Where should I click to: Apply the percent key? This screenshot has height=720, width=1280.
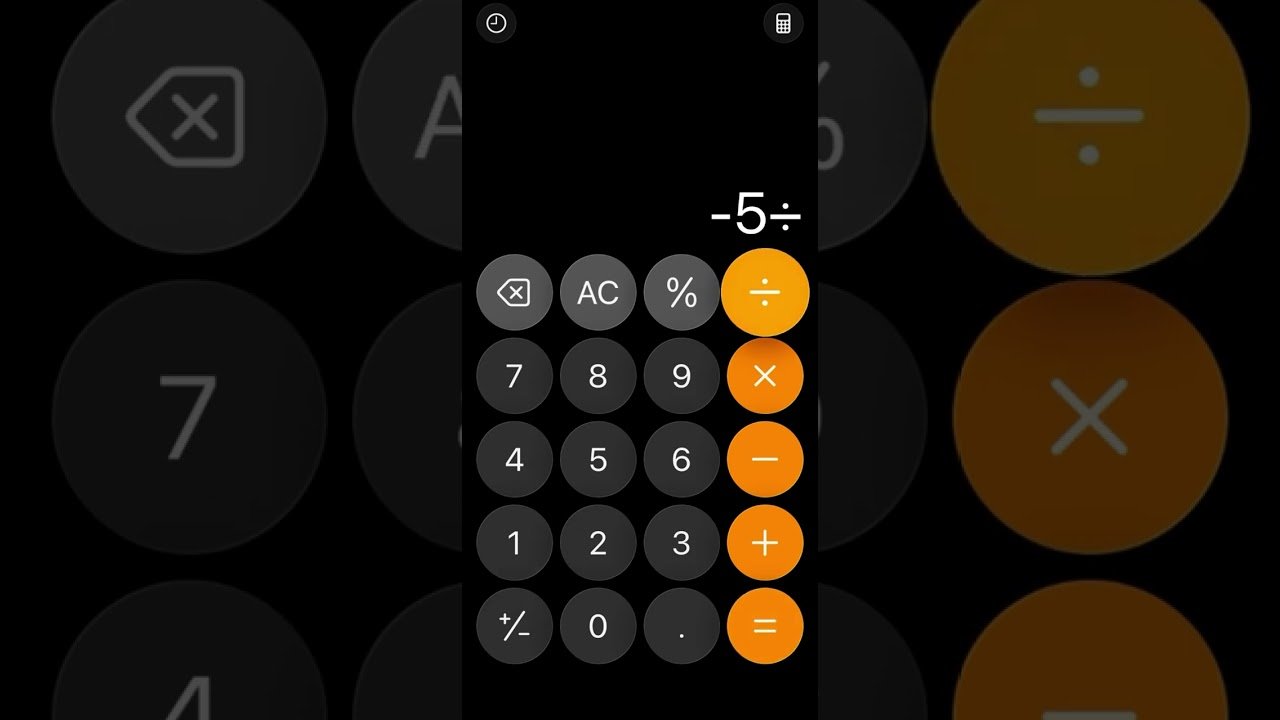[x=682, y=293]
